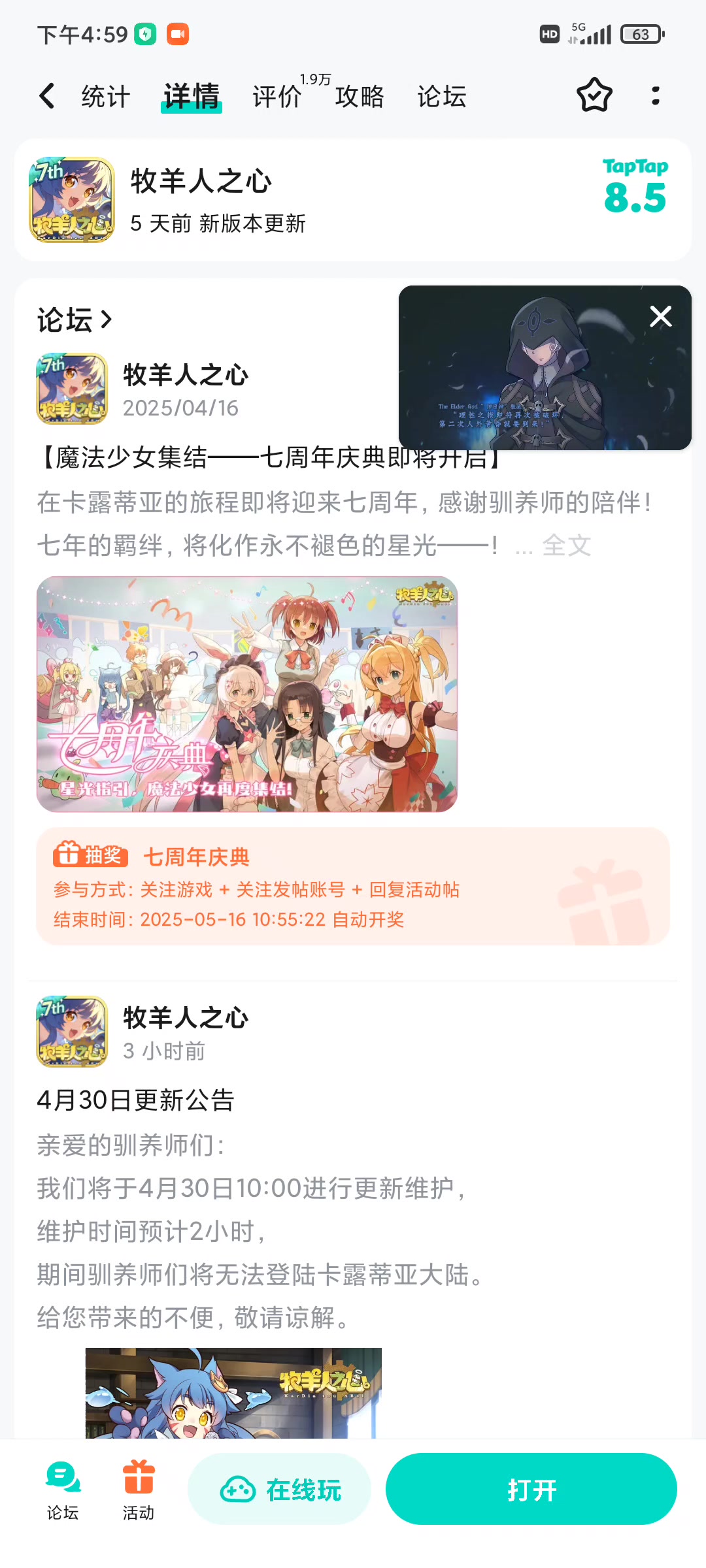Switch to the 统计 tab
The width and height of the screenshot is (706, 1568).
point(106,97)
